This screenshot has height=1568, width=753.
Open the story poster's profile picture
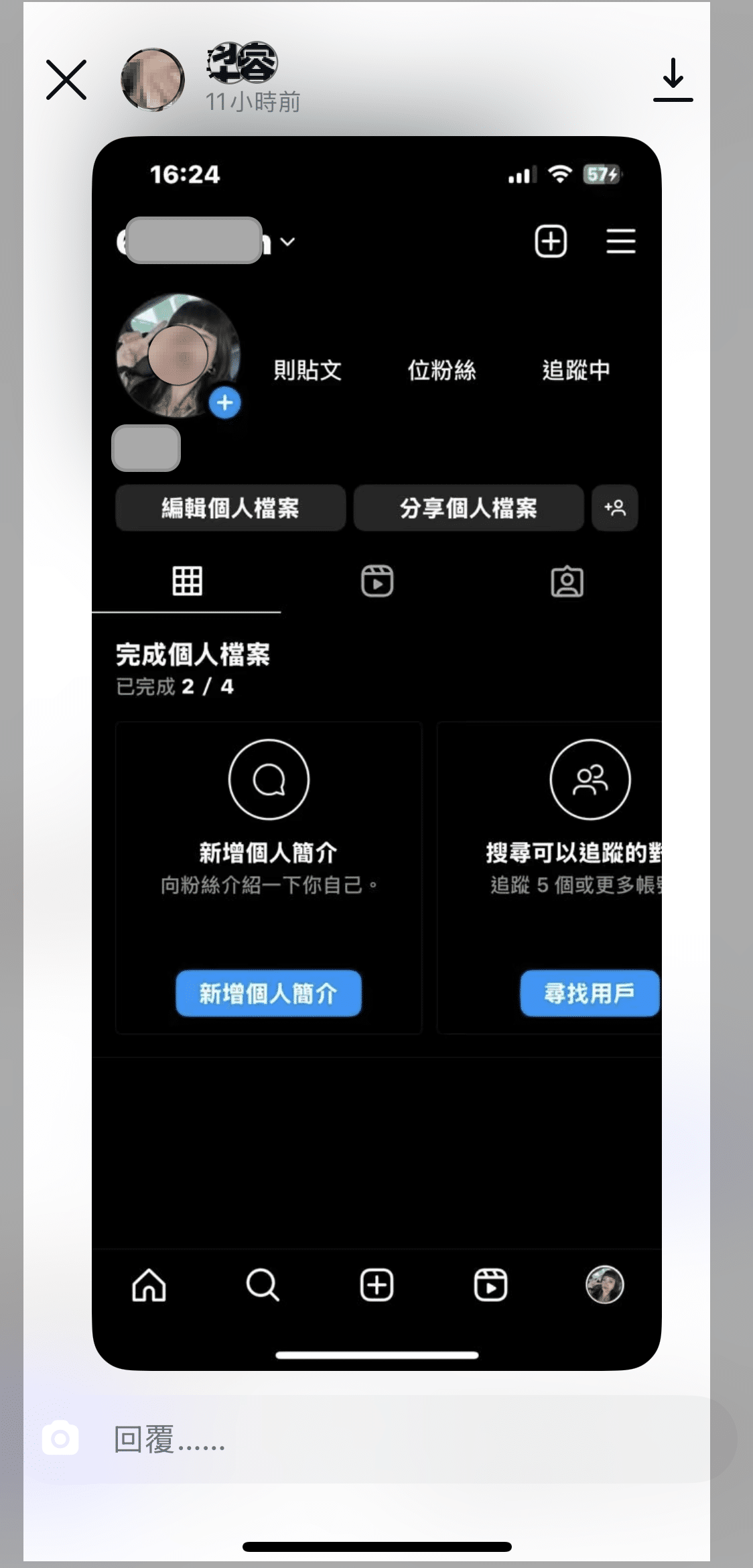click(153, 80)
